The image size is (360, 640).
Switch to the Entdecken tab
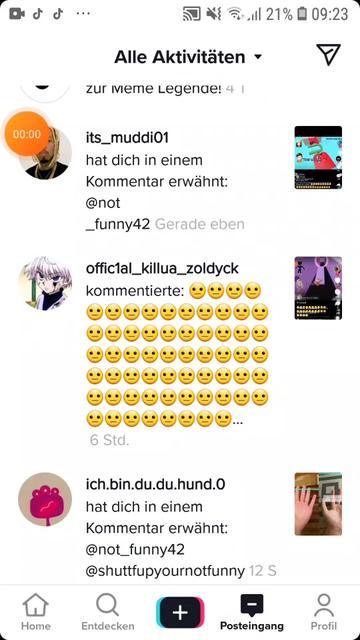pos(108,611)
